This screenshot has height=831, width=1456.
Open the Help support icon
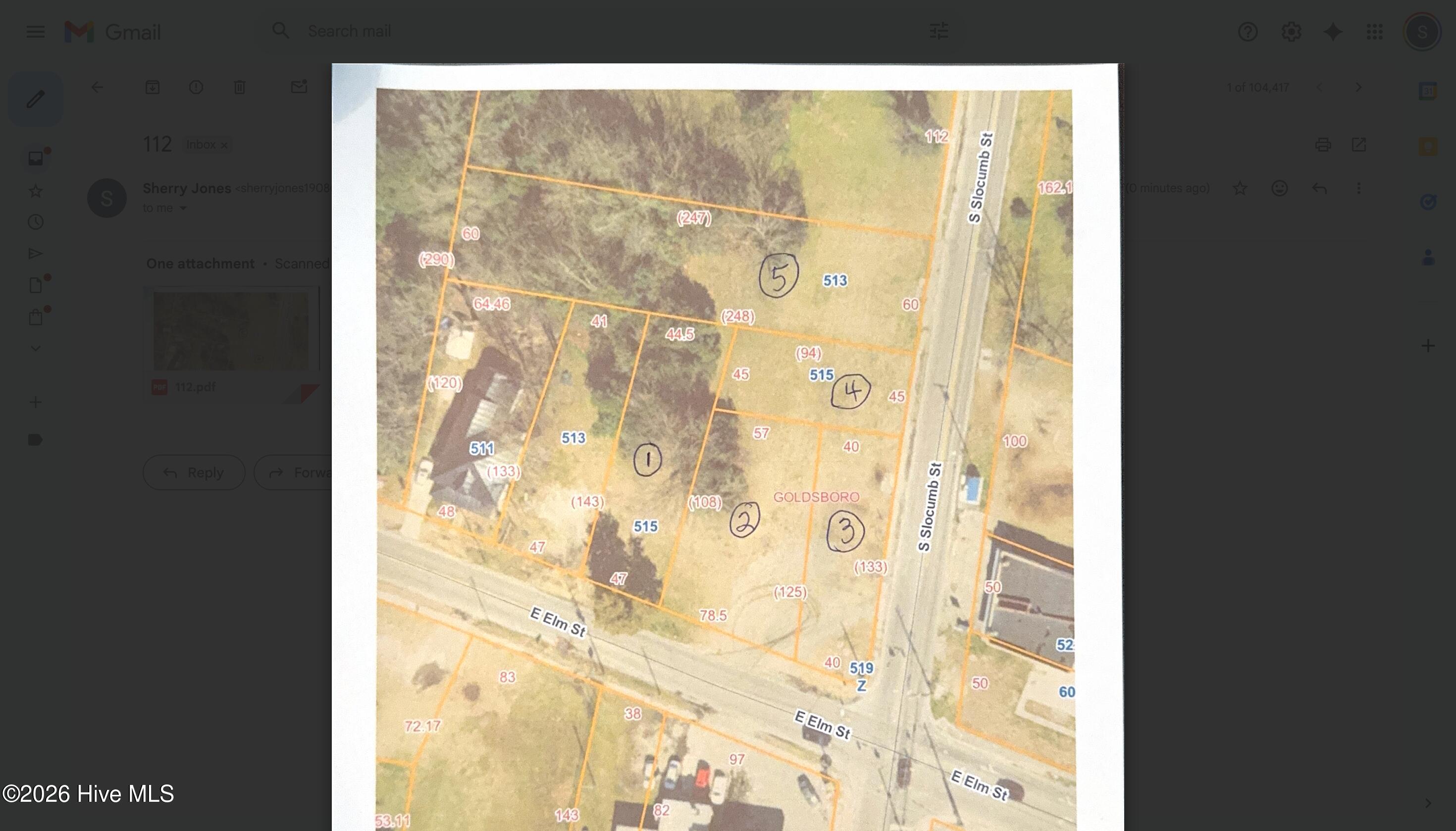click(1248, 32)
